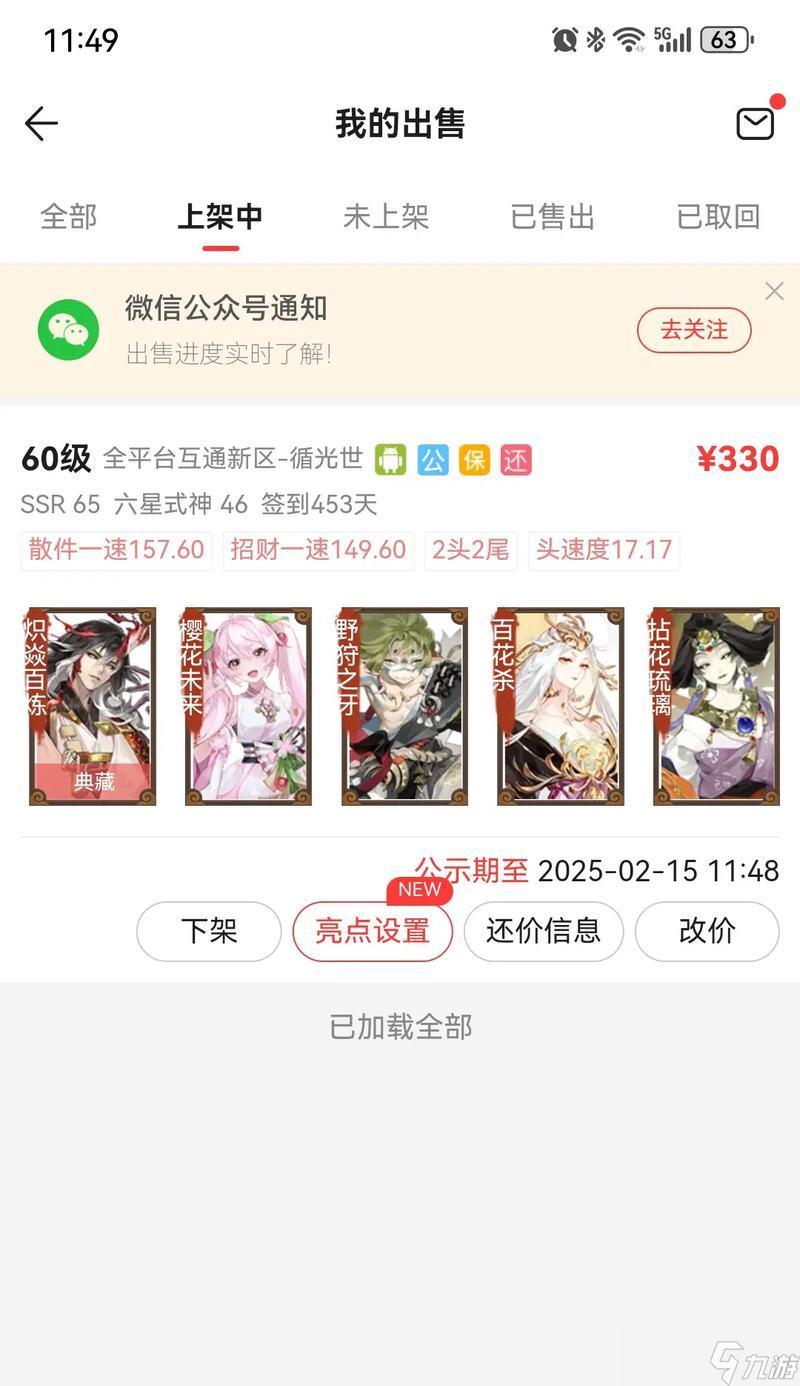The width and height of the screenshot is (800, 1386).
Task: Tap the 去关注 button
Action: point(694,330)
